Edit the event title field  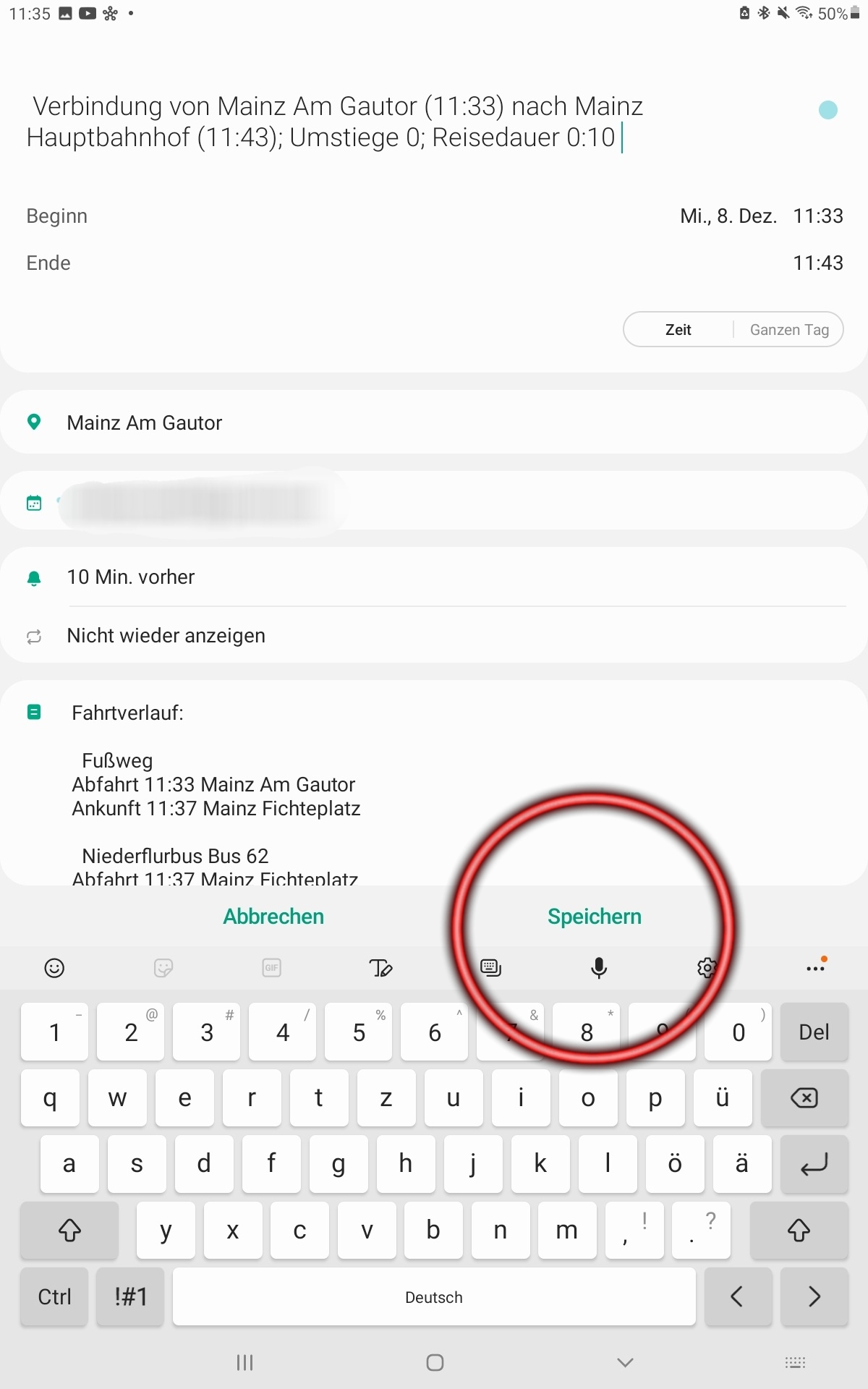334,122
